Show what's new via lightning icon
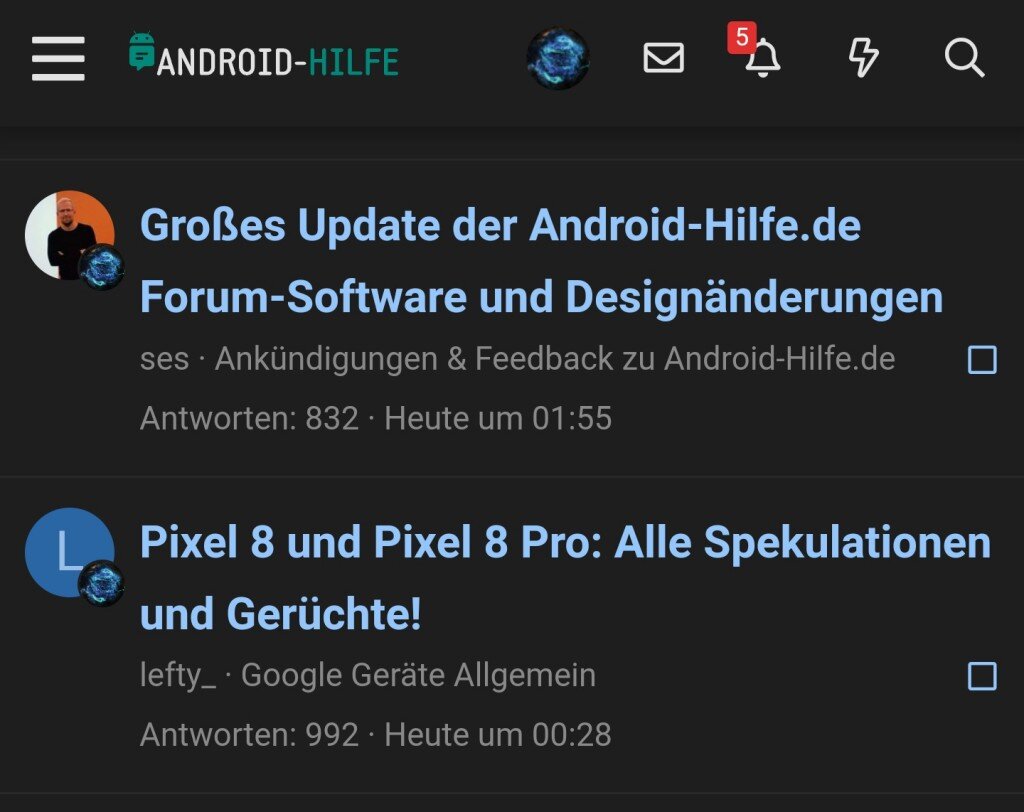This screenshot has height=812, width=1024. click(863, 59)
